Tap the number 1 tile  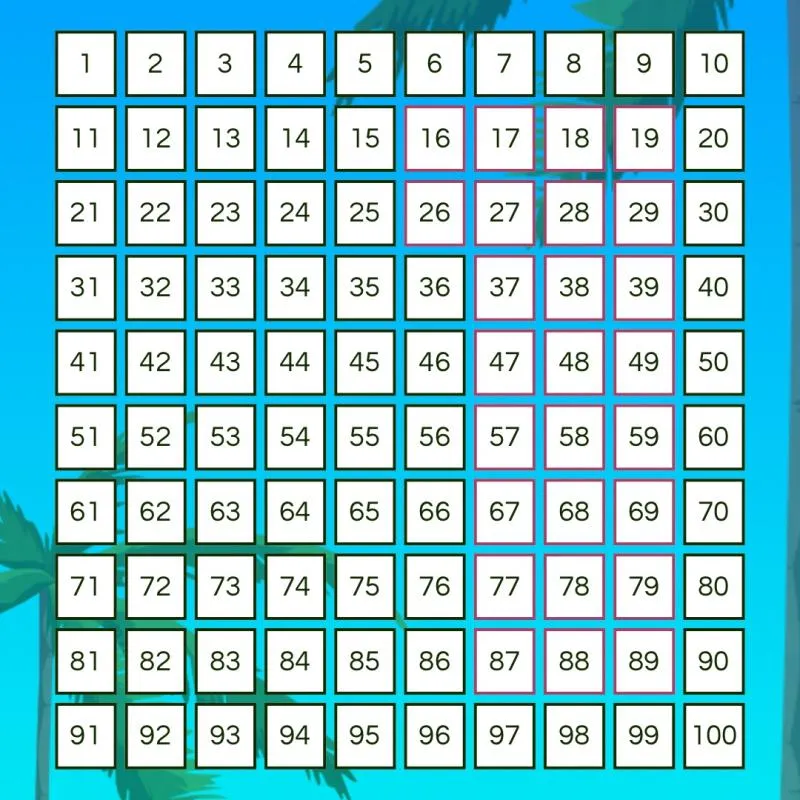click(x=85, y=64)
